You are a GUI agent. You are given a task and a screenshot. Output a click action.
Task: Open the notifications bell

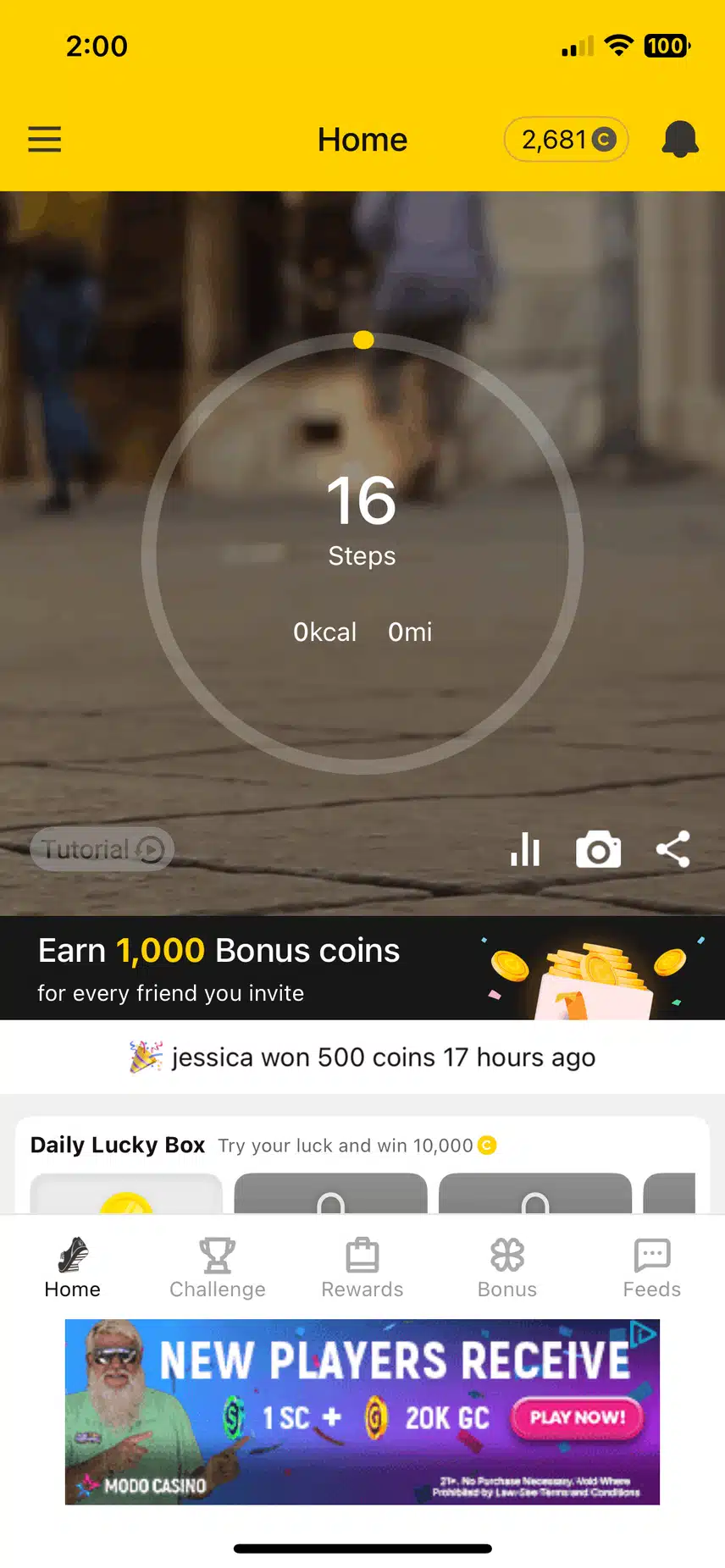coord(679,139)
